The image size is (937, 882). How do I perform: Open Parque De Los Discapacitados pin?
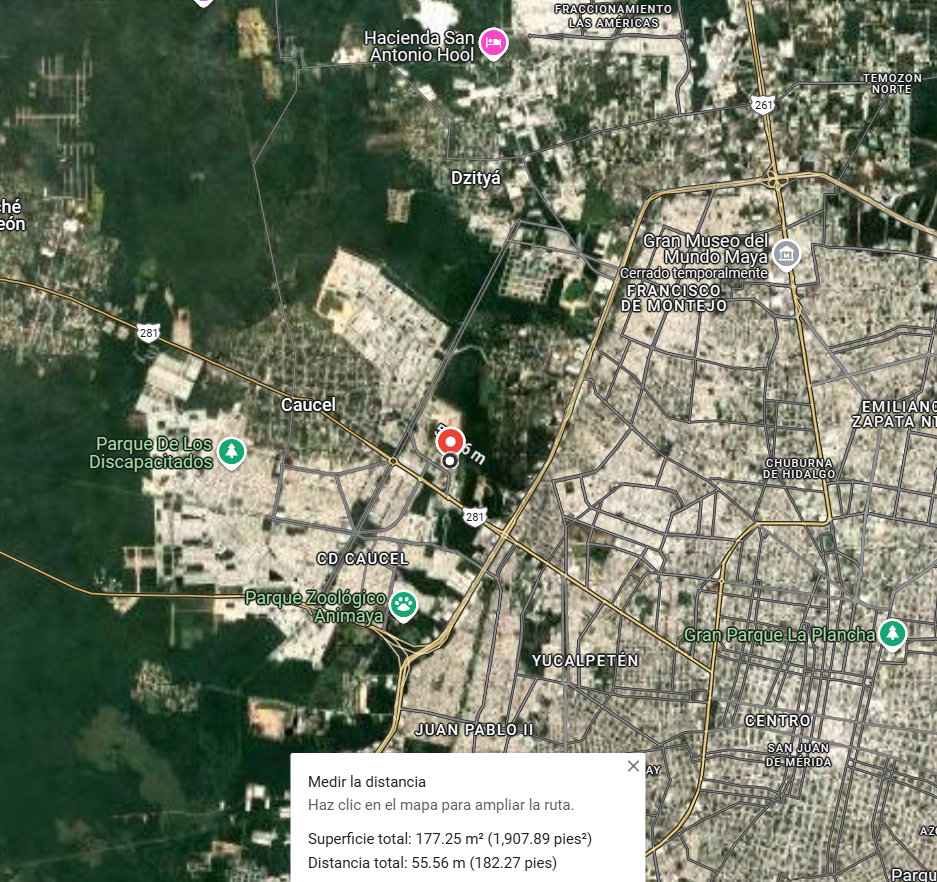point(231,452)
